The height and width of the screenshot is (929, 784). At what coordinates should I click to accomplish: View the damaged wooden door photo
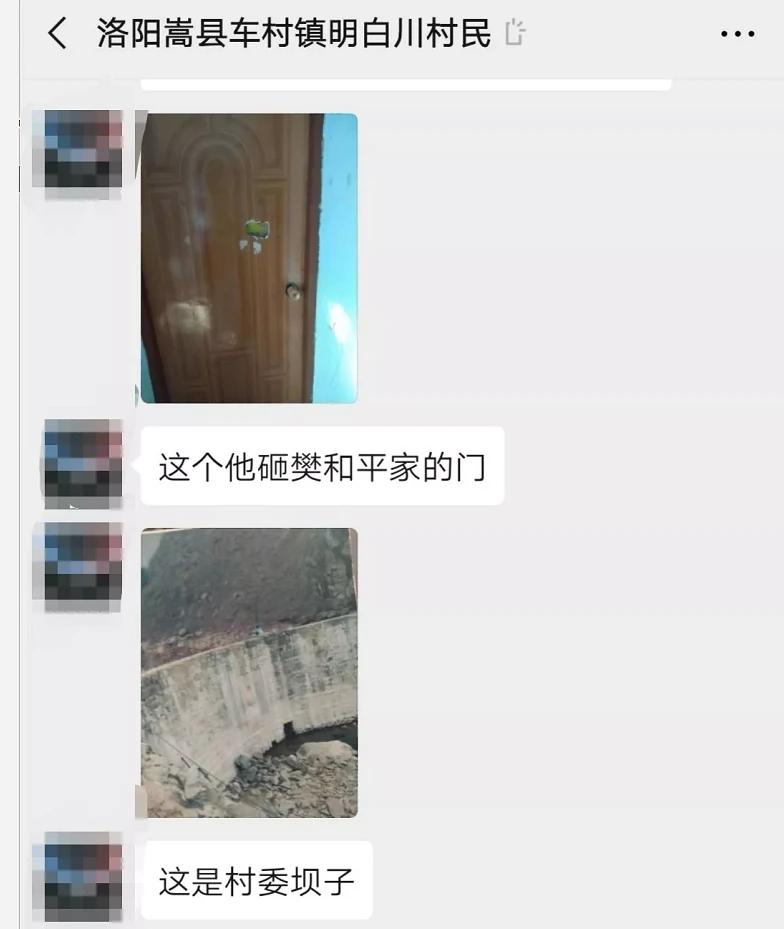[x=249, y=258]
